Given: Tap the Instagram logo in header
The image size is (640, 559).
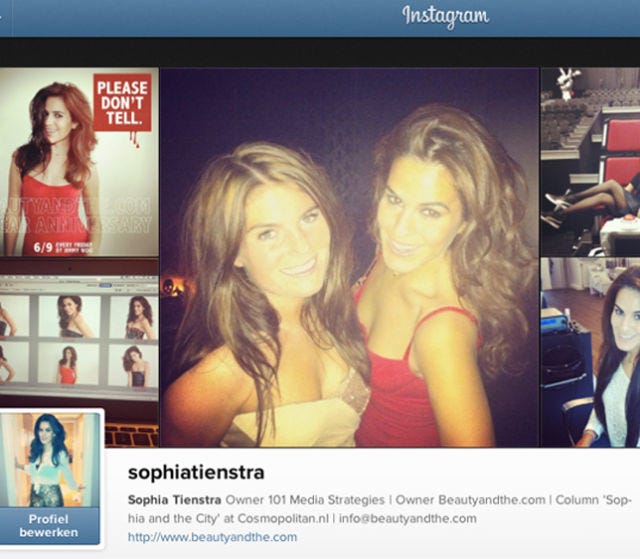Looking at the screenshot, I should [x=445, y=17].
